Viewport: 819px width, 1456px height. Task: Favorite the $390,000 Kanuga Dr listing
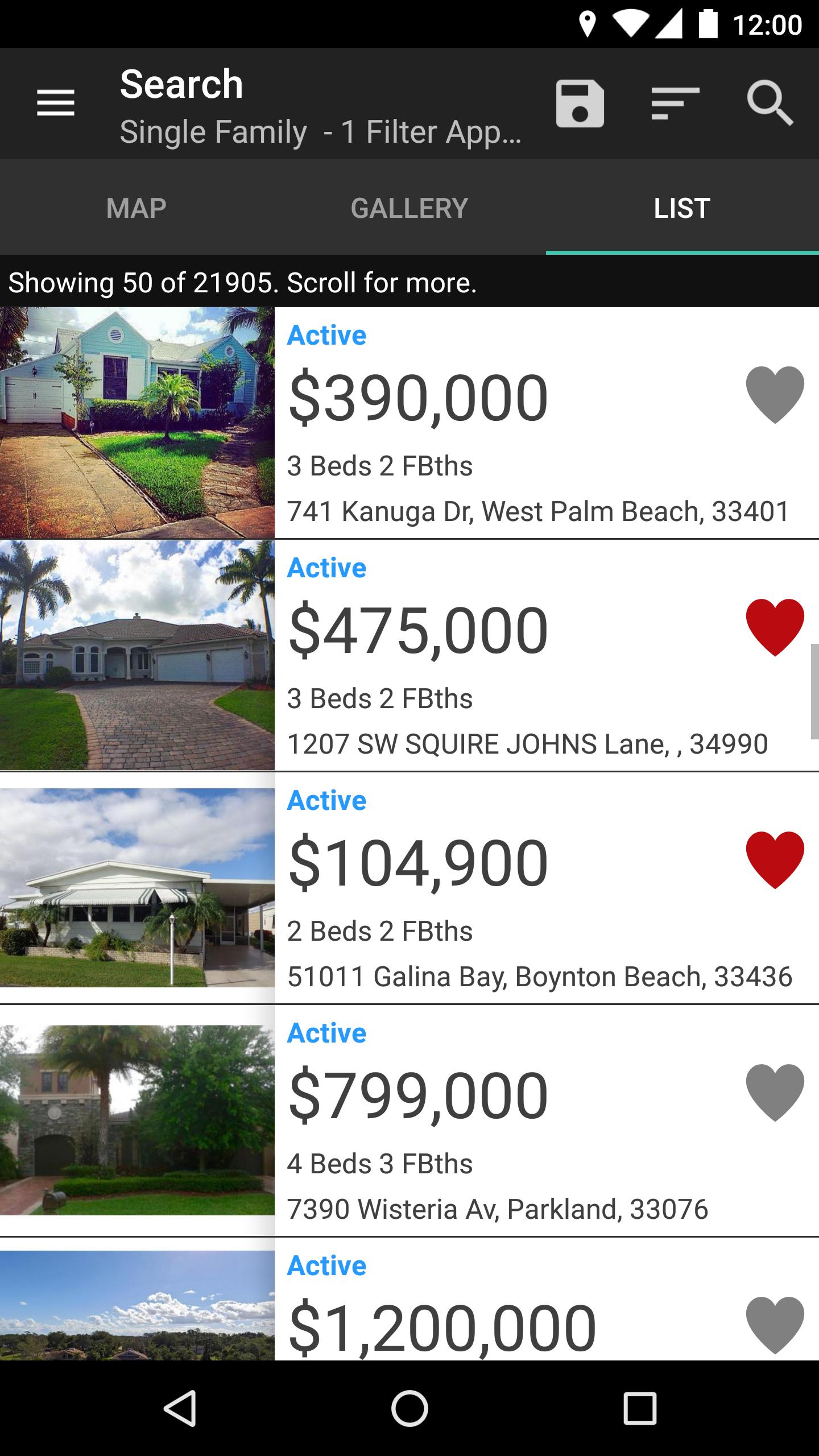click(775, 395)
